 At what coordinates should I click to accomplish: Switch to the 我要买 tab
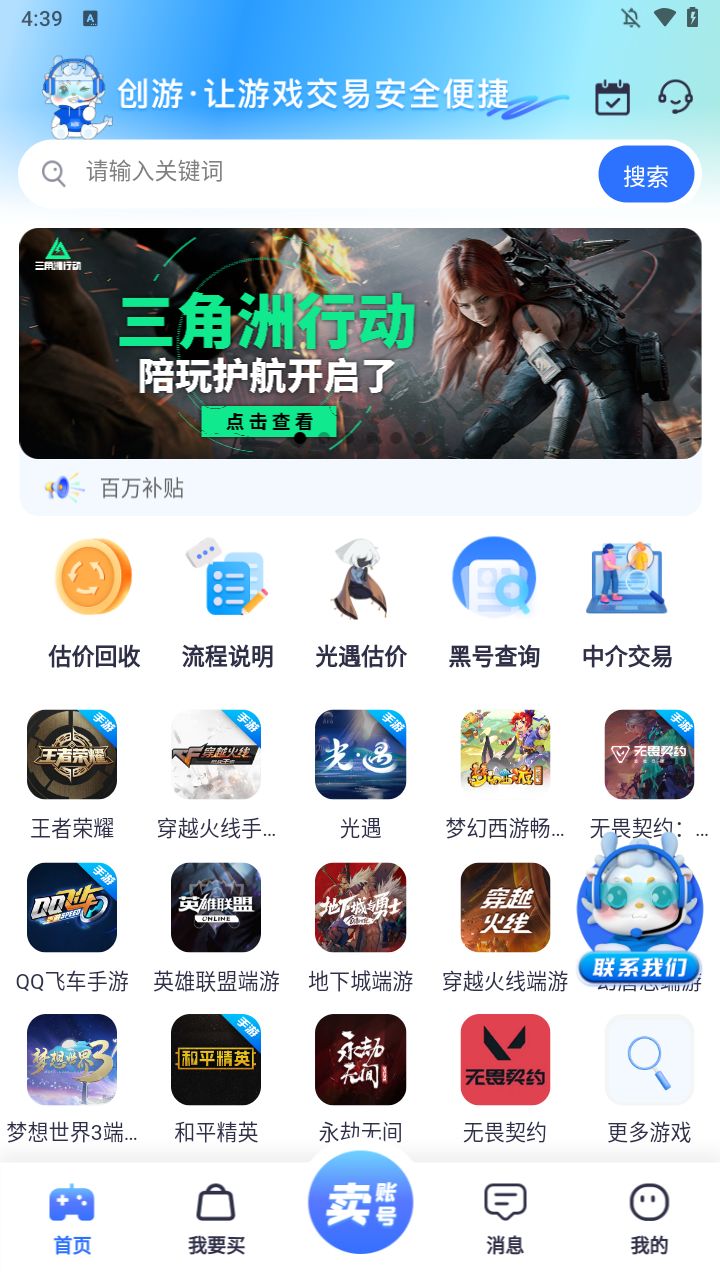(x=216, y=1215)
